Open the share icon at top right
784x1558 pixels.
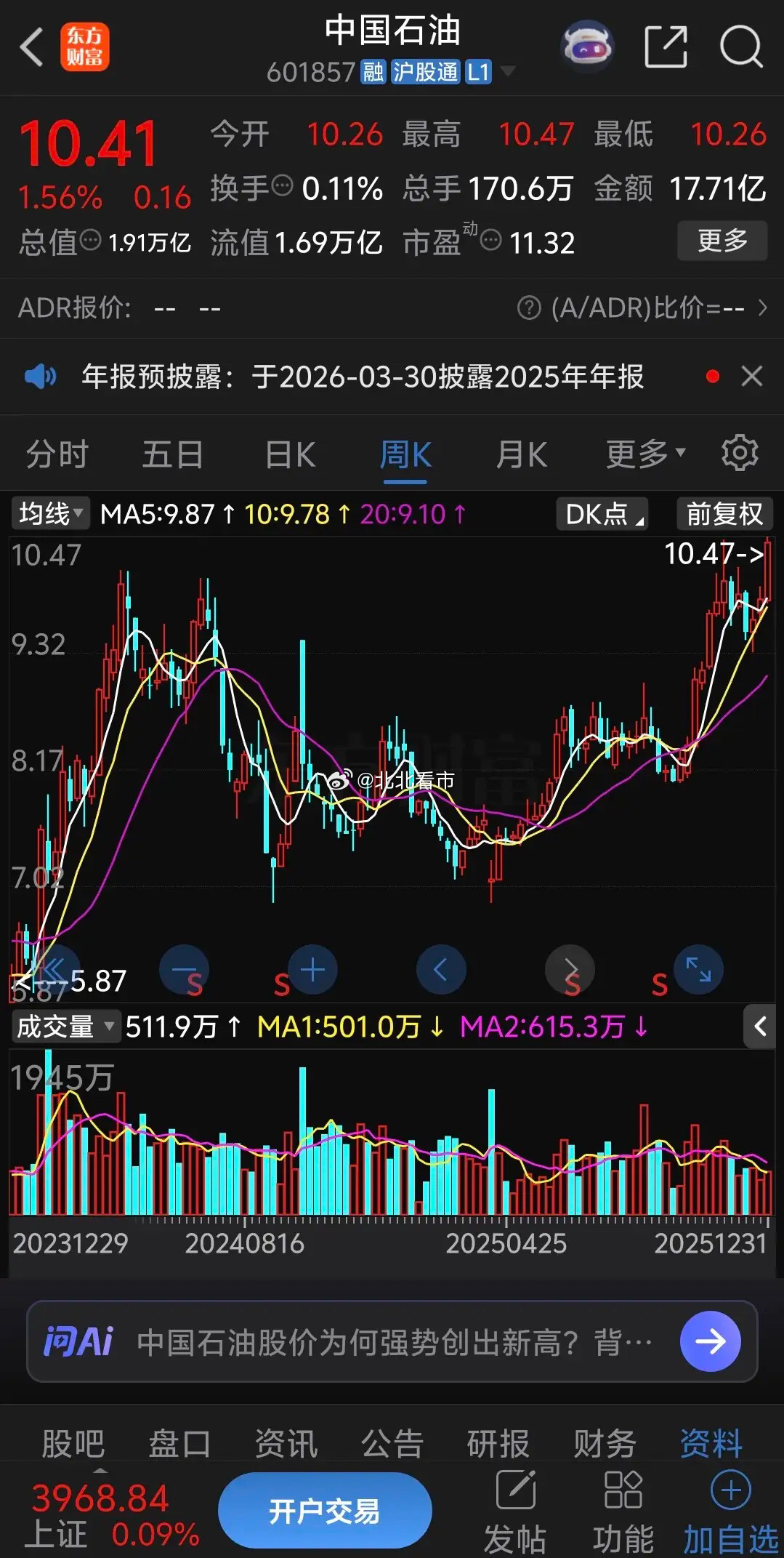coord(666,46)
